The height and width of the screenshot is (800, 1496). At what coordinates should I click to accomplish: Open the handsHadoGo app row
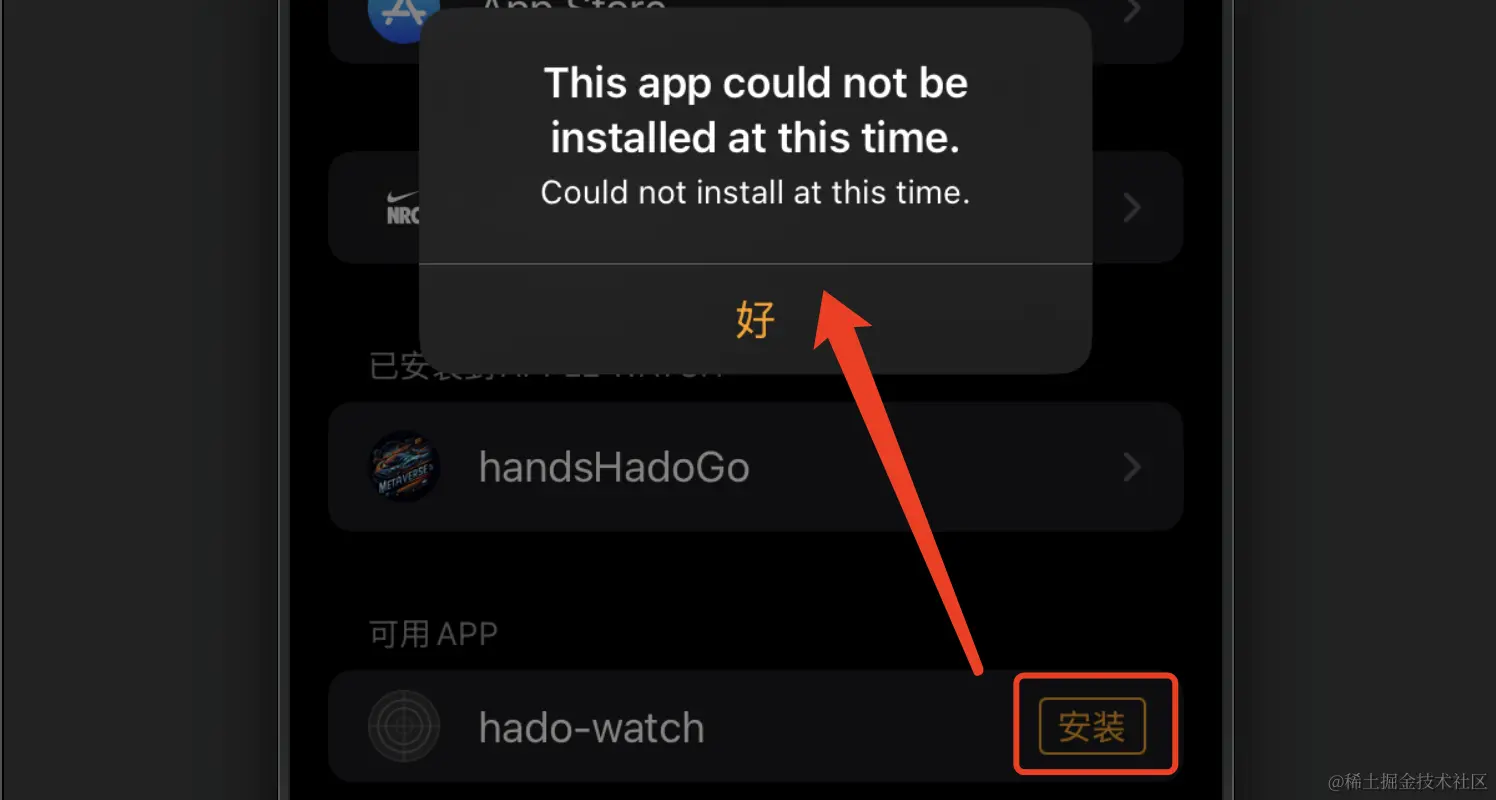[x=755, y=467]
